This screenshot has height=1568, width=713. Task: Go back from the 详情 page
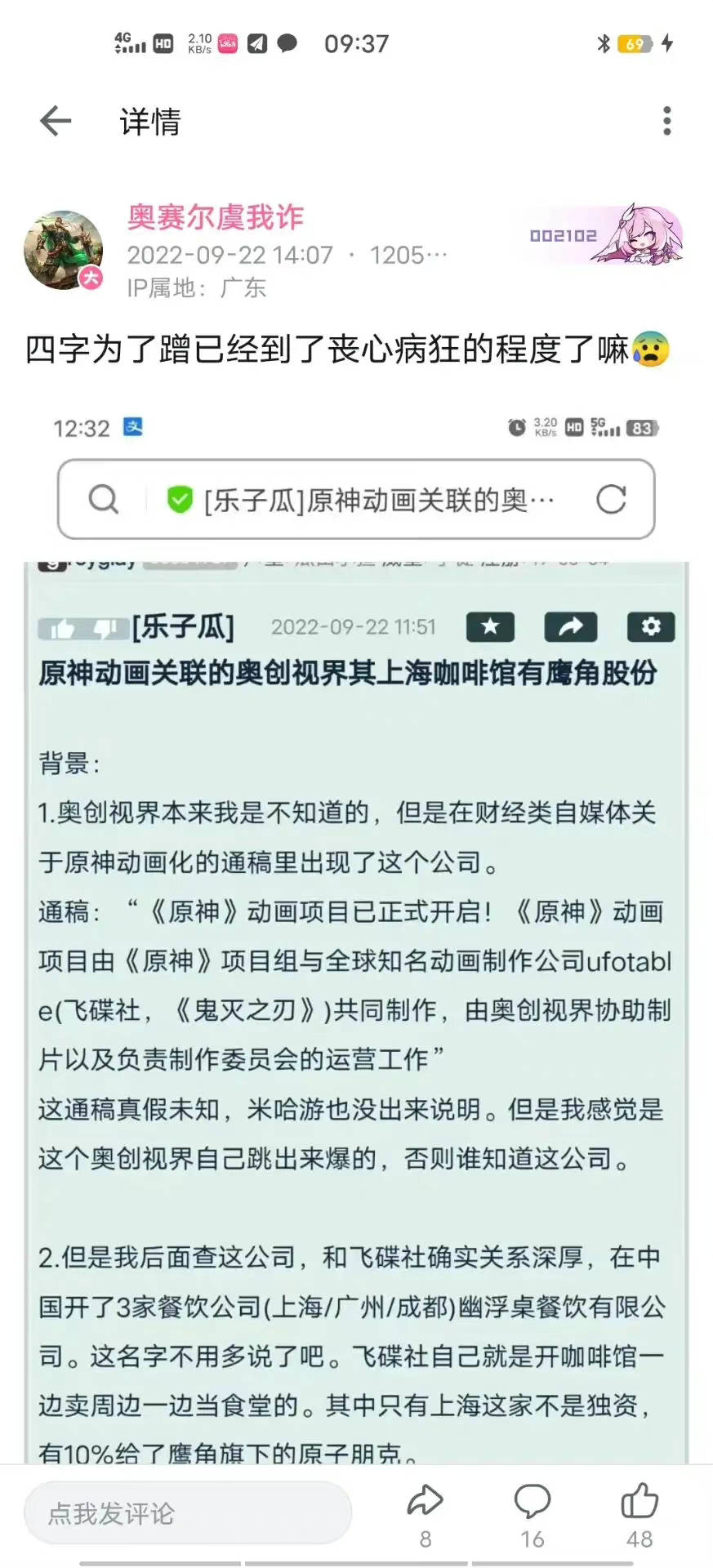pos(56,121)
